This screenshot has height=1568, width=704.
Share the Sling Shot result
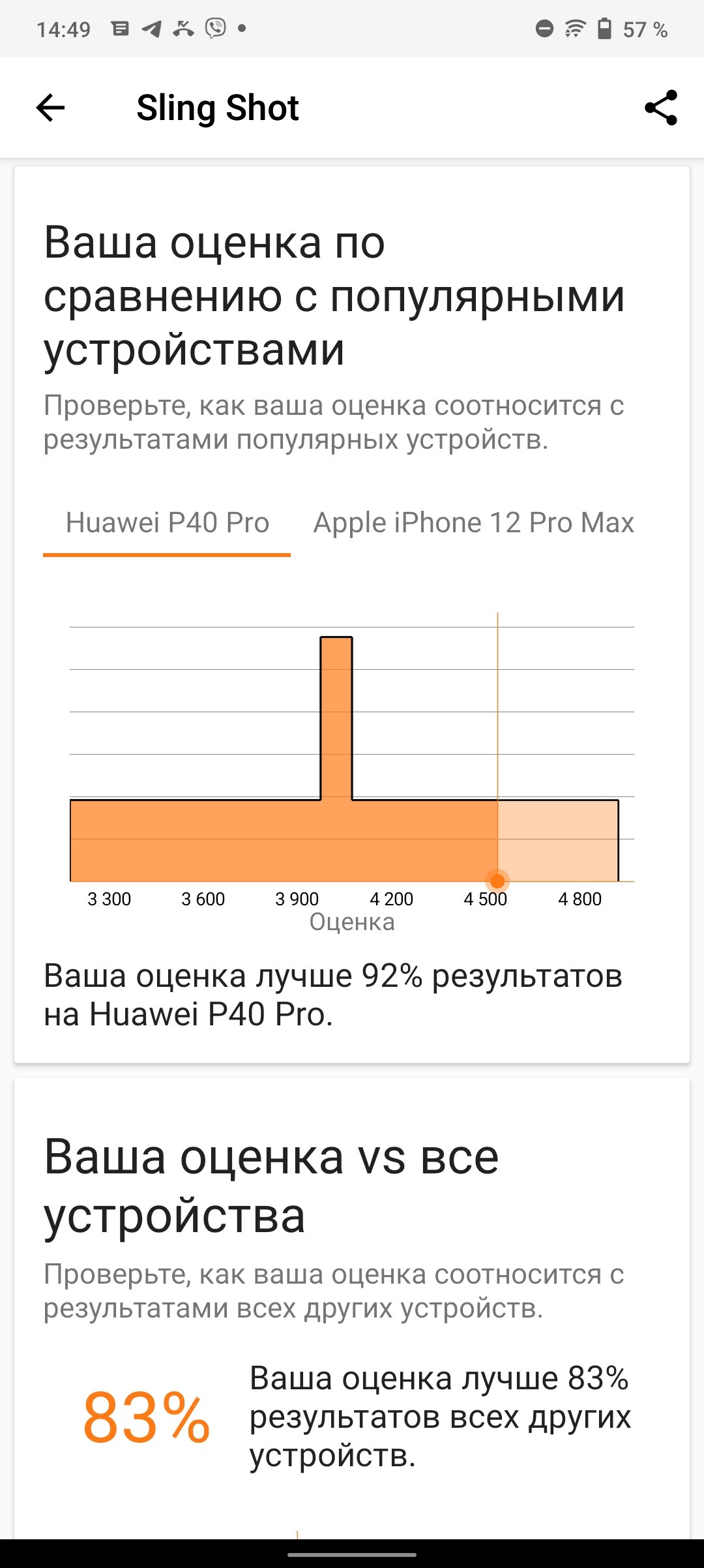[660, 108]
